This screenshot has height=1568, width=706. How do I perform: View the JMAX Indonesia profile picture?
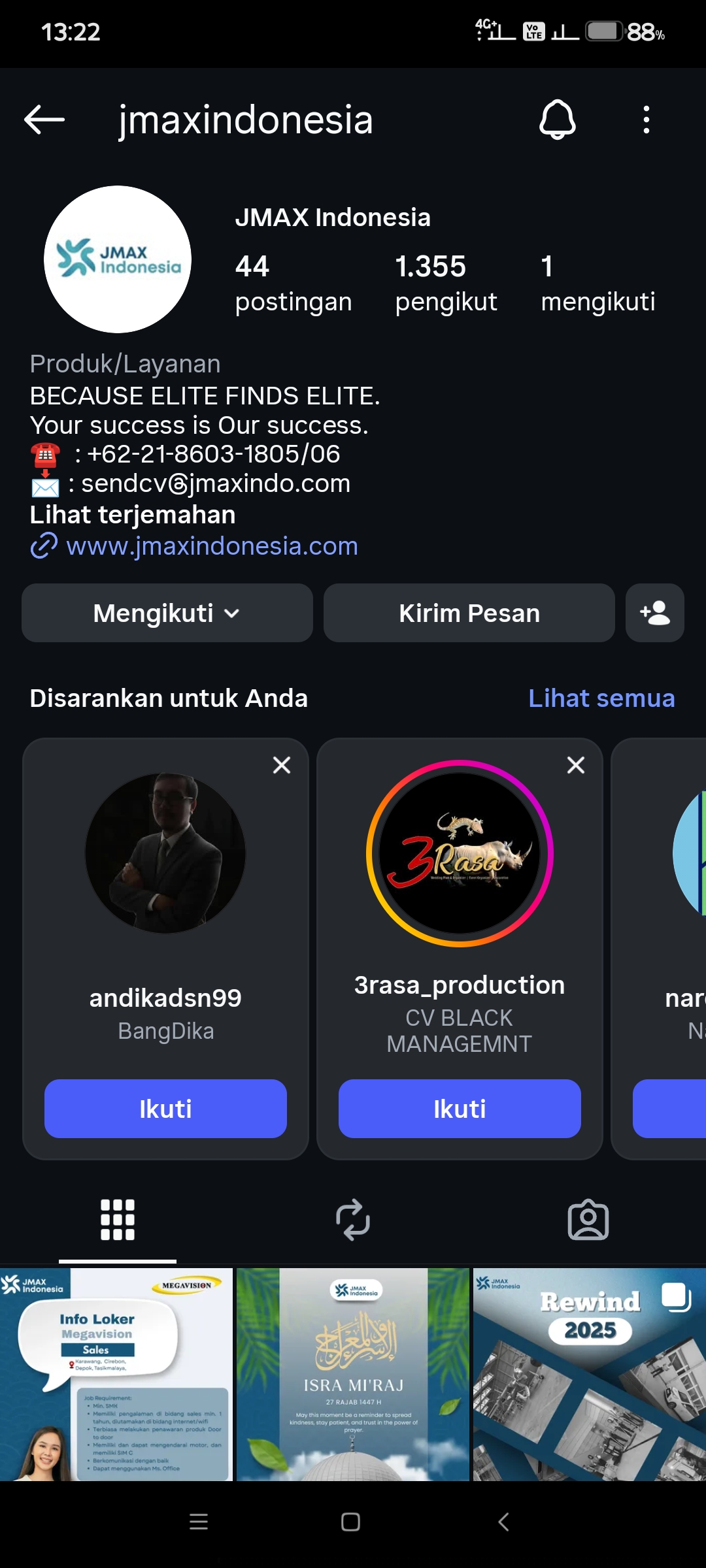(118, 259)
